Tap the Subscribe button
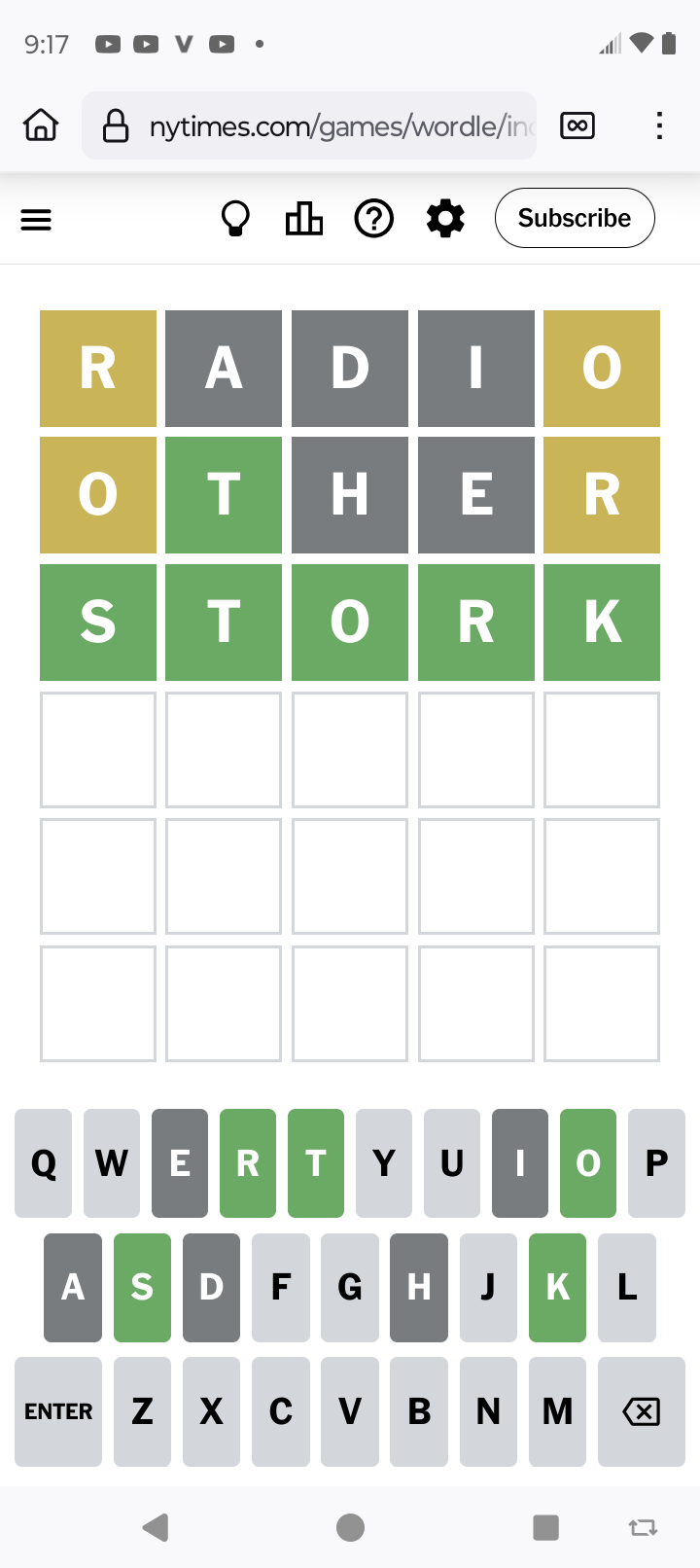Screen dimensions: 700x1568 tap(575, 218)
